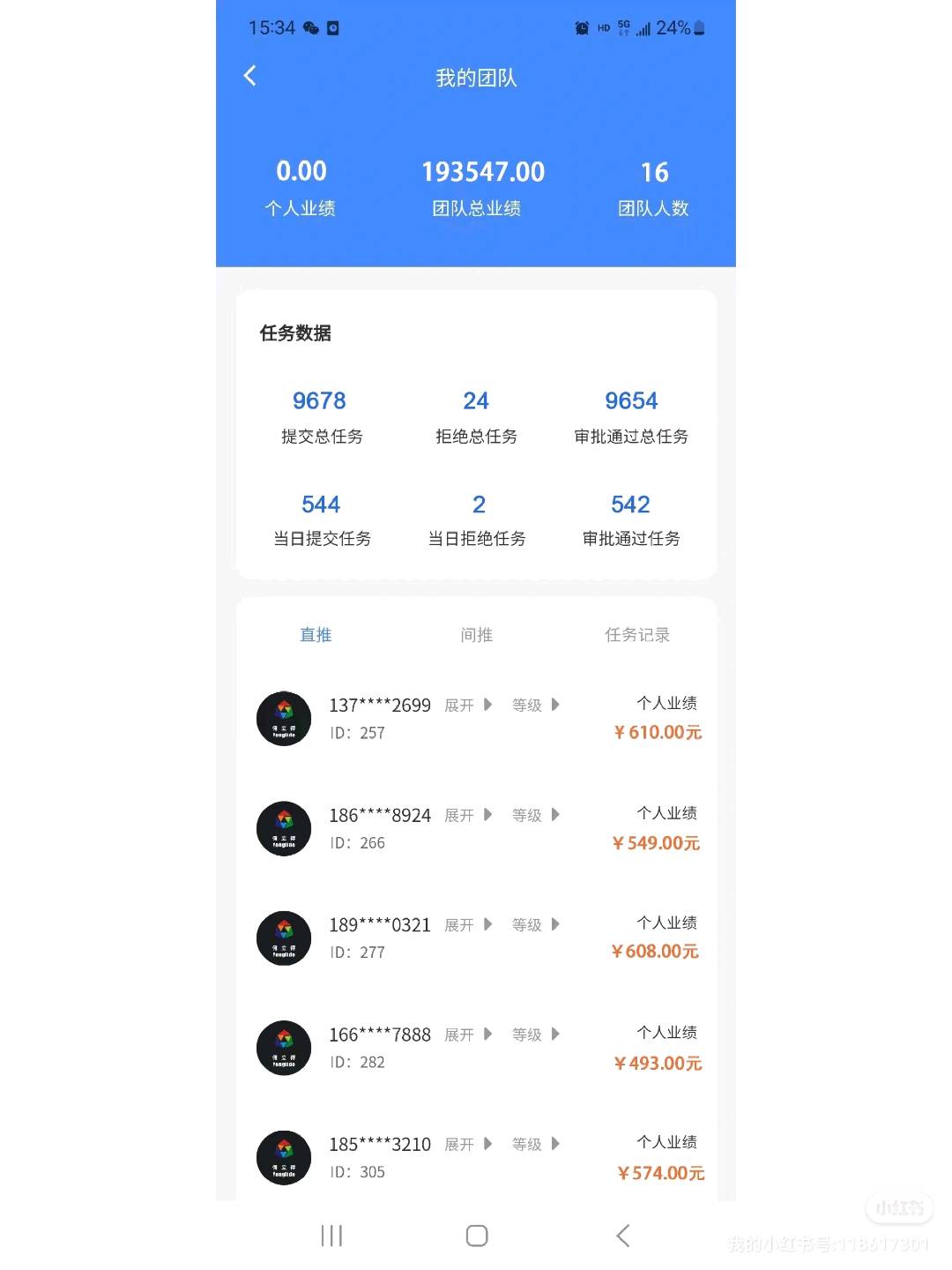Expand 展开 for member 189****0321
952x1270 pixels.
(468, 925)
